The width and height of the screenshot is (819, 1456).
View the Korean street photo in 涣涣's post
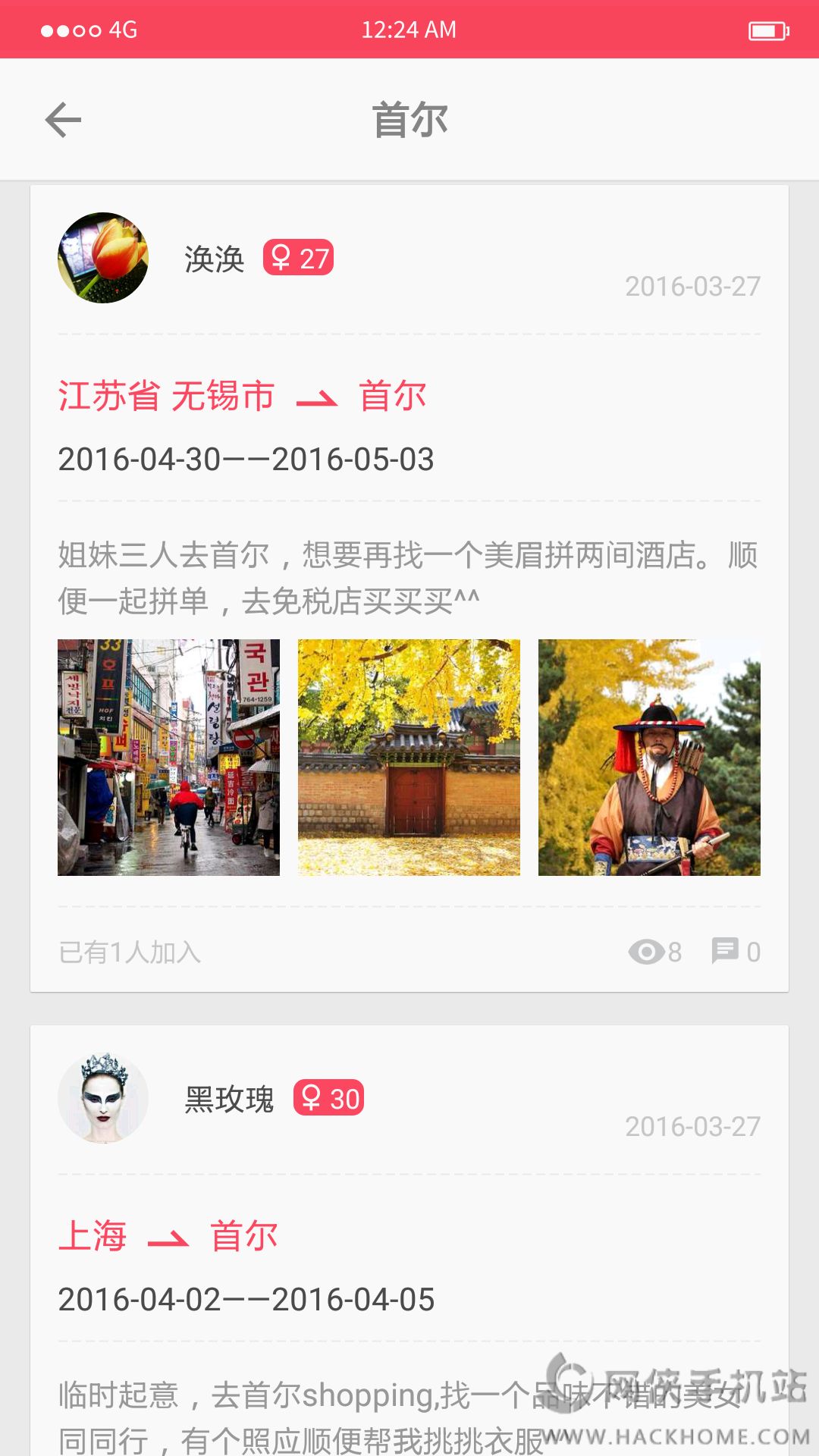(x=168, y=757)
